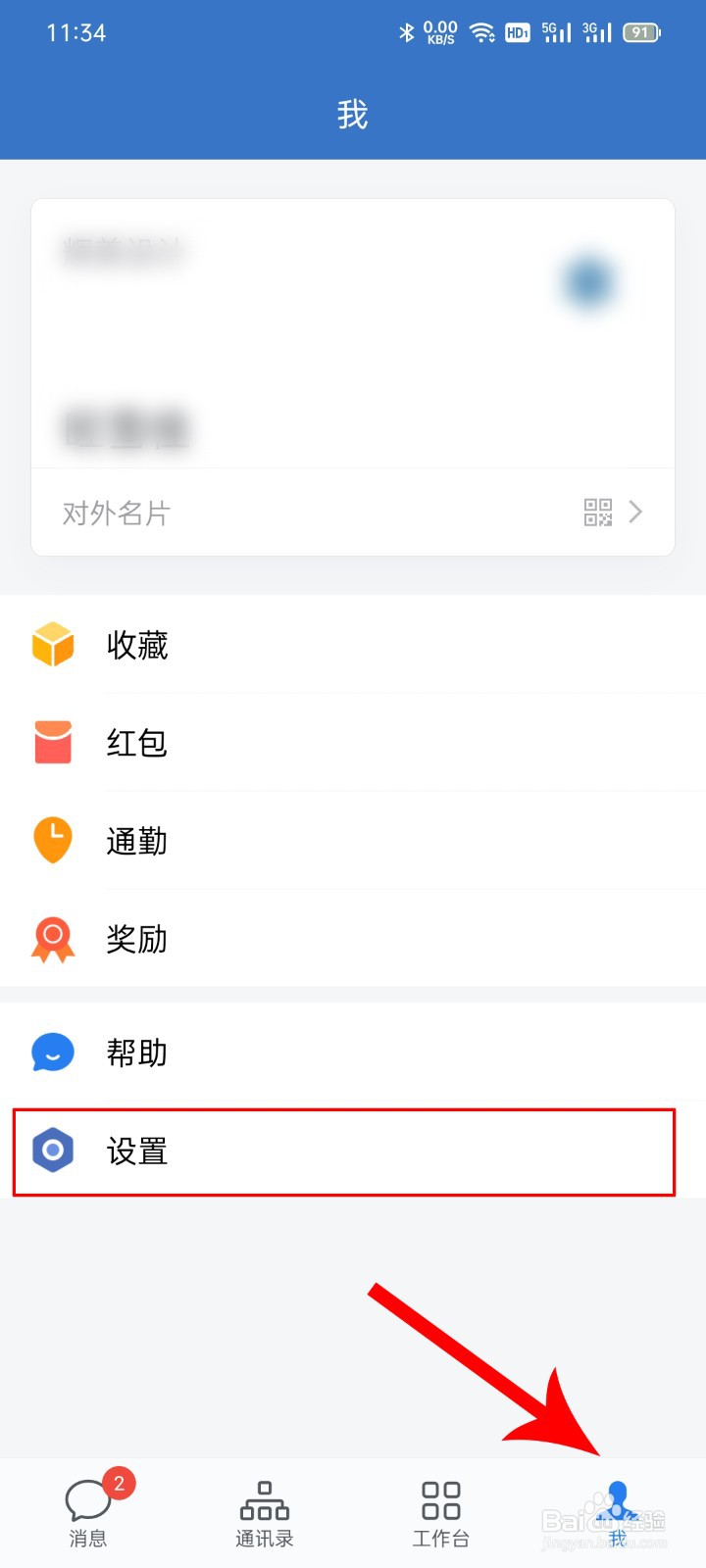Open the blurred profile avatar image

click(x=588, y=279)
